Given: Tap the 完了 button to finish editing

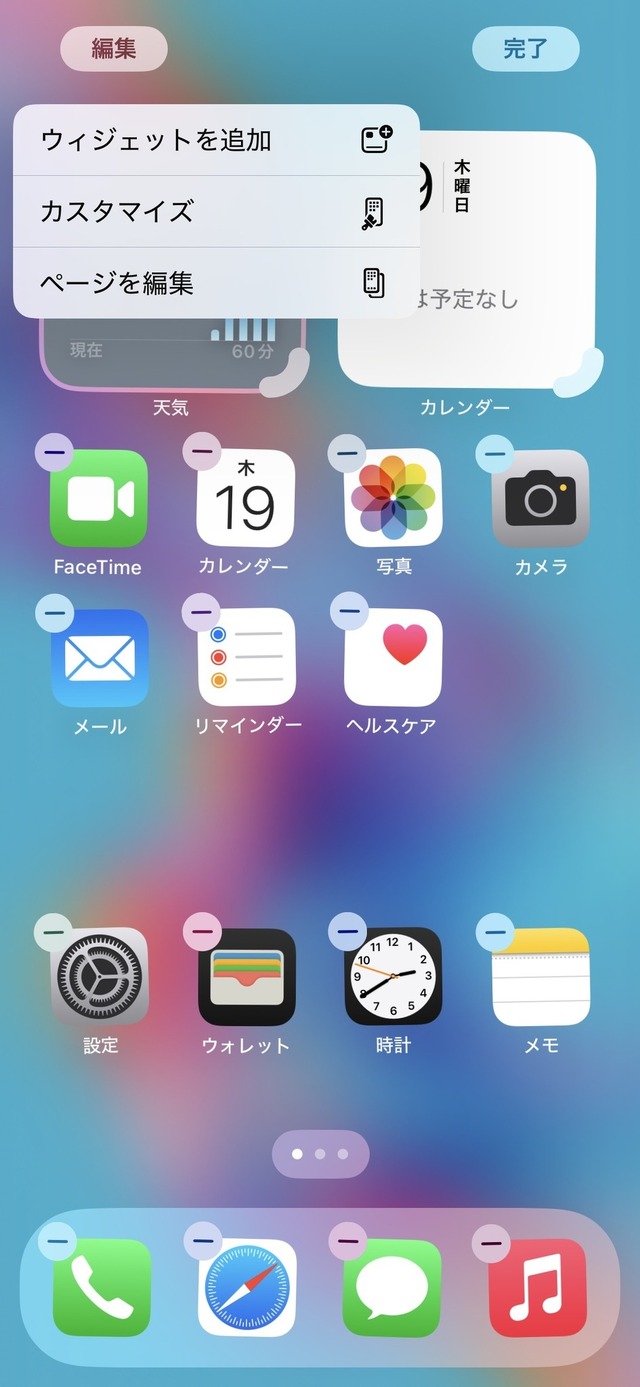Looking at the screenshot, I should [525, 49].
